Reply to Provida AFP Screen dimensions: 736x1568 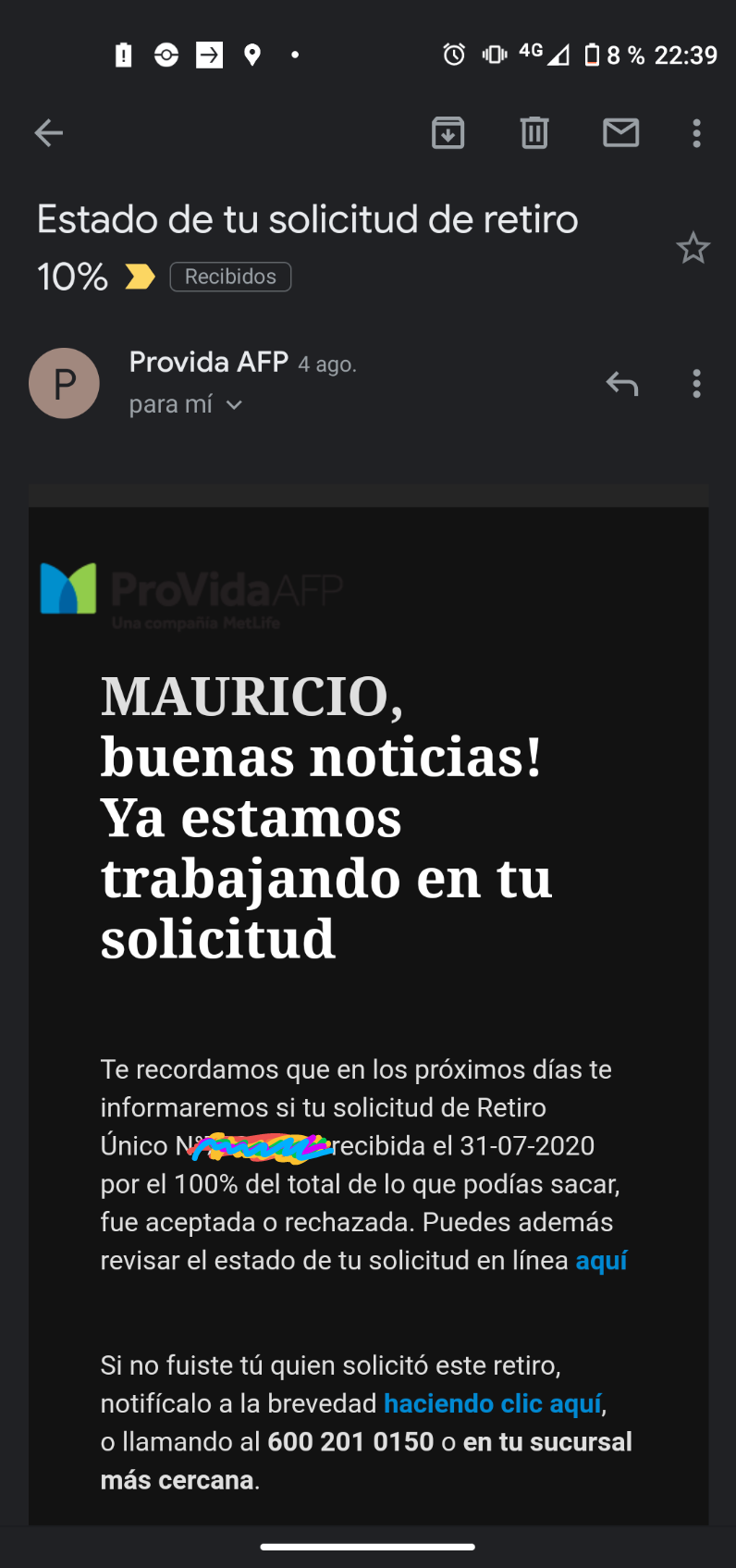622,383
